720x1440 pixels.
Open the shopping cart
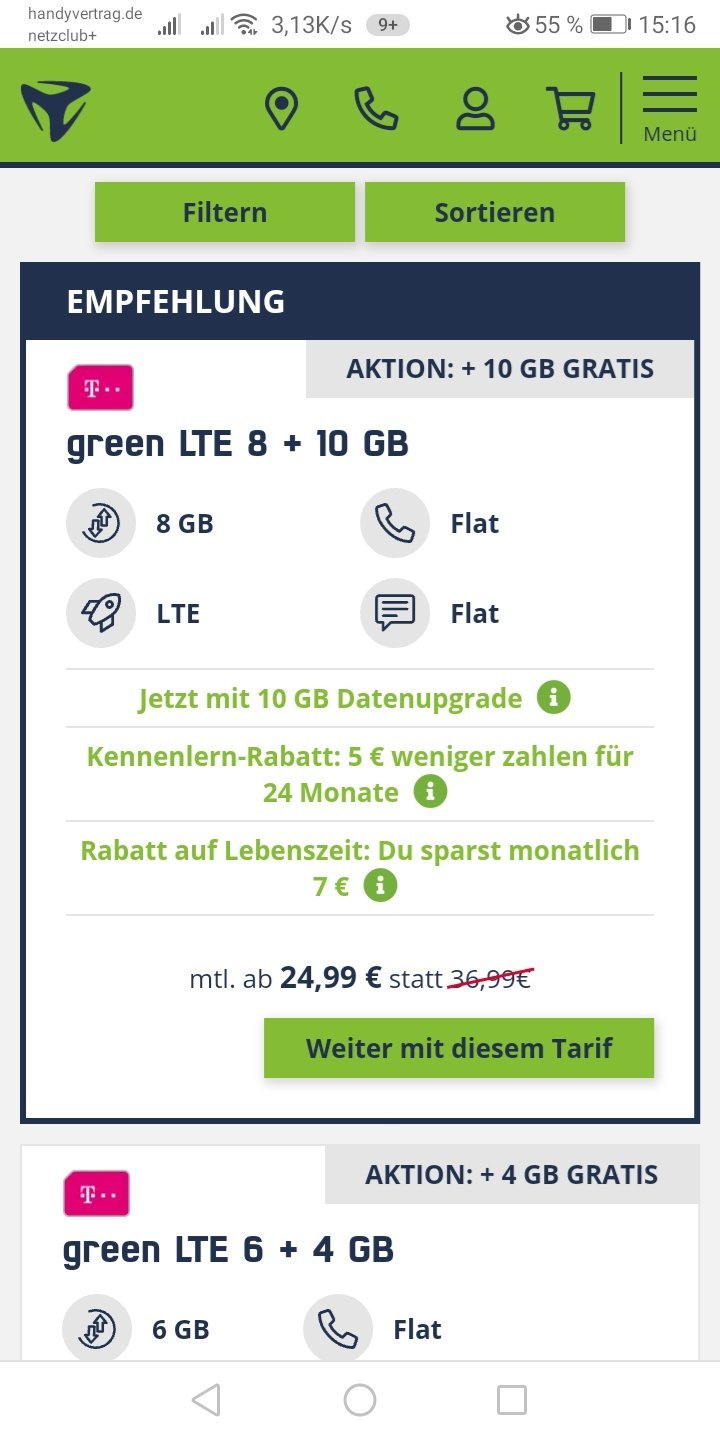point(570,108)
